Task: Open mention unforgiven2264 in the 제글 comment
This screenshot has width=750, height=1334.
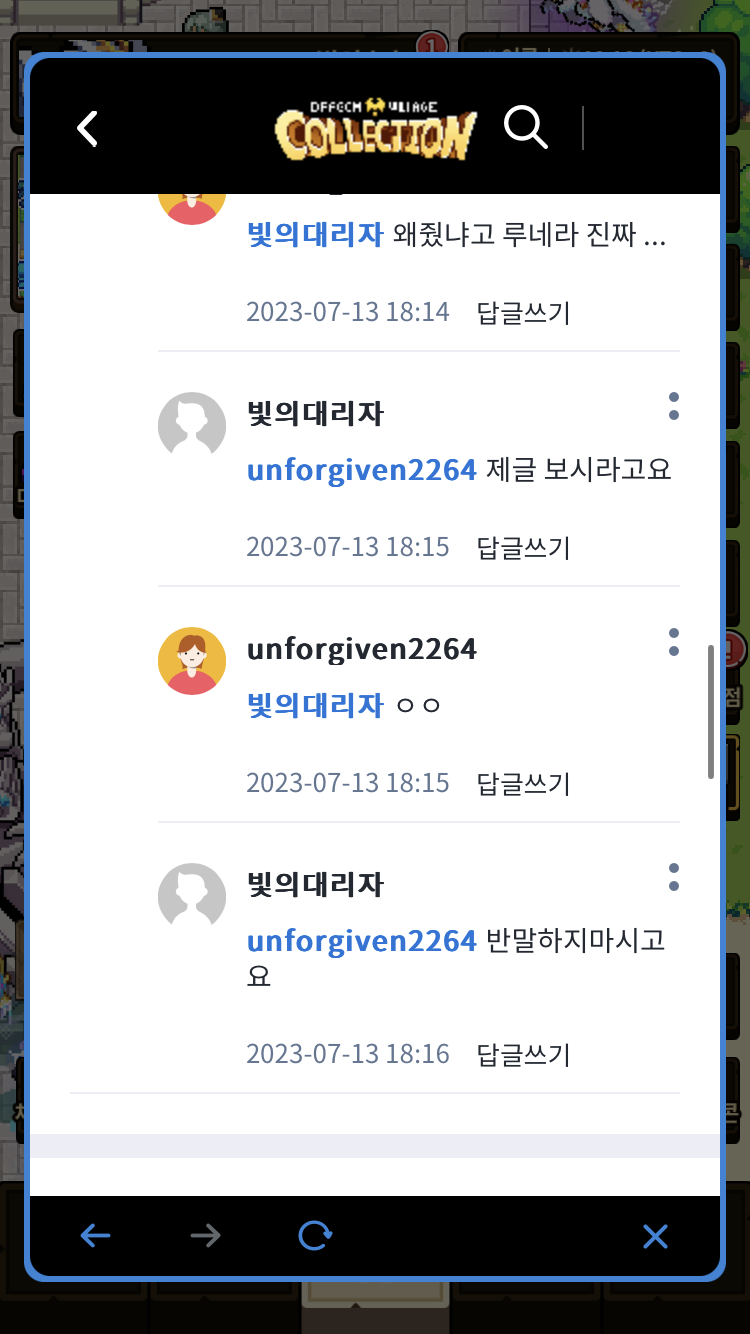Action: tap(361, 469)
